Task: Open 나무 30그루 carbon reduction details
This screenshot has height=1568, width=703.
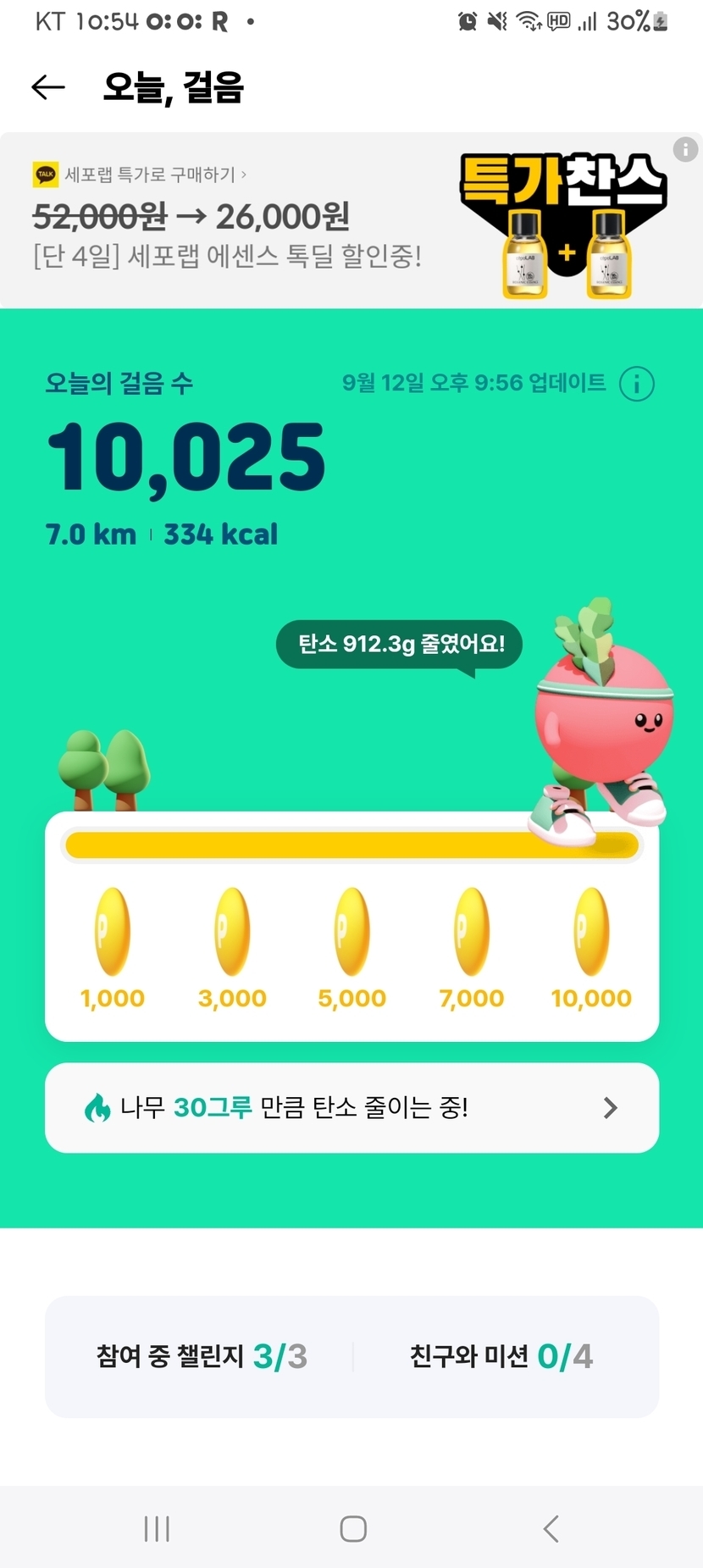Action: (351, 1107)
